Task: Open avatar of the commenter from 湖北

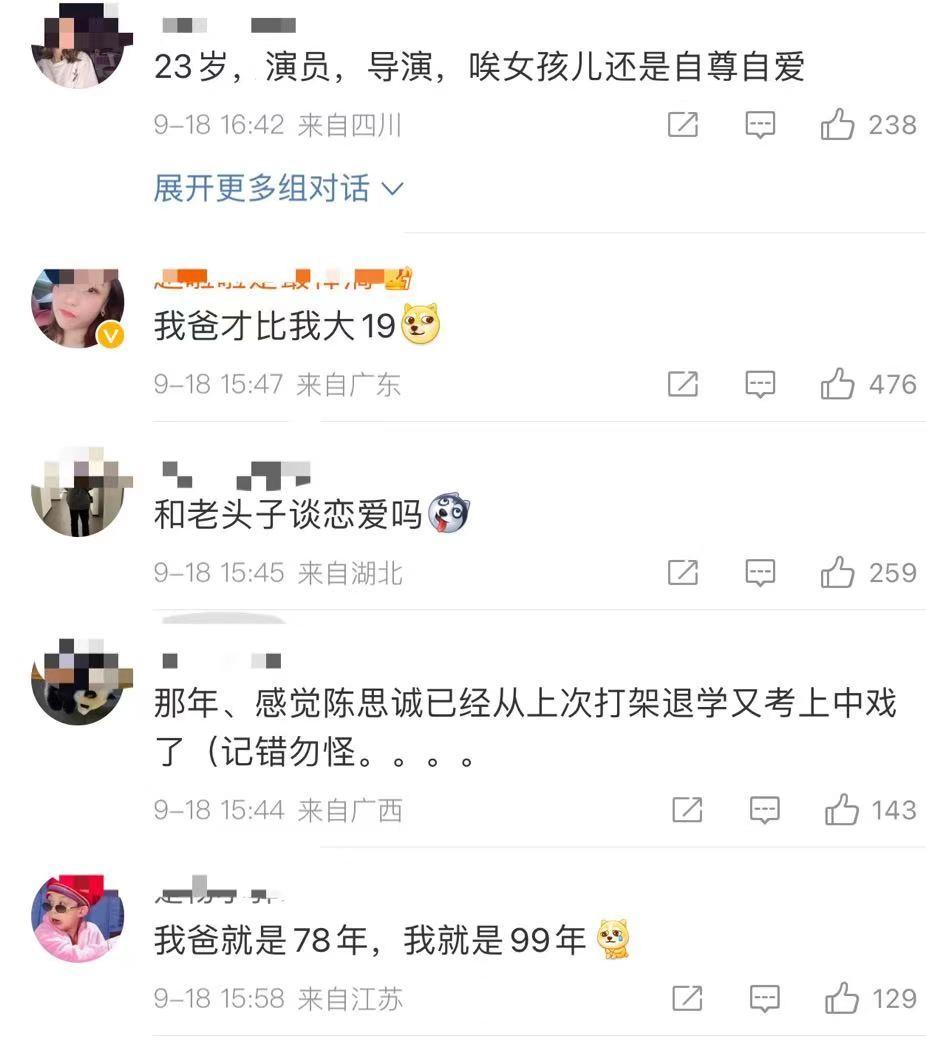Action: click(77, 493)
